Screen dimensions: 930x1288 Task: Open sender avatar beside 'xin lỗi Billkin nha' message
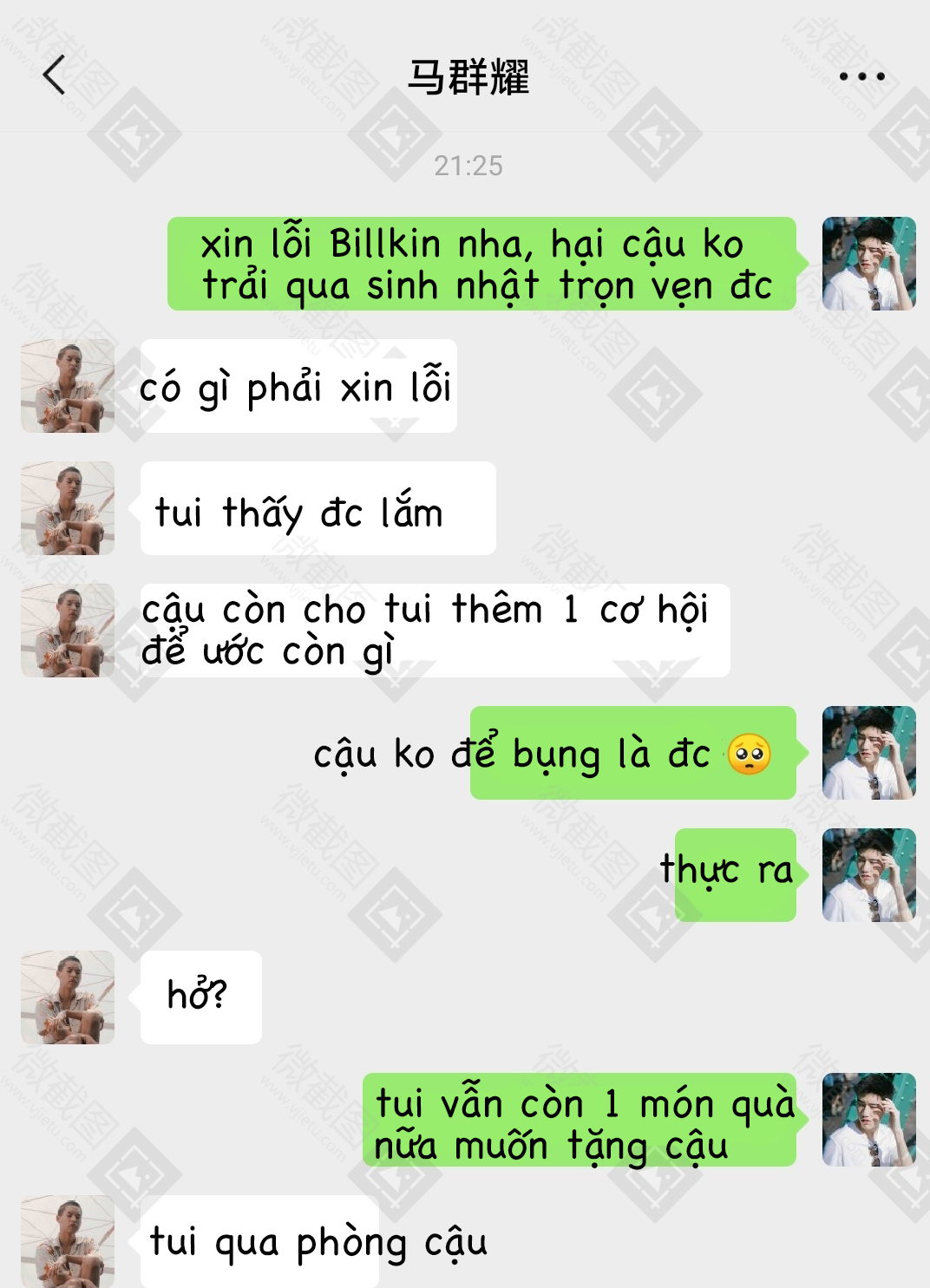click(868, 264)
